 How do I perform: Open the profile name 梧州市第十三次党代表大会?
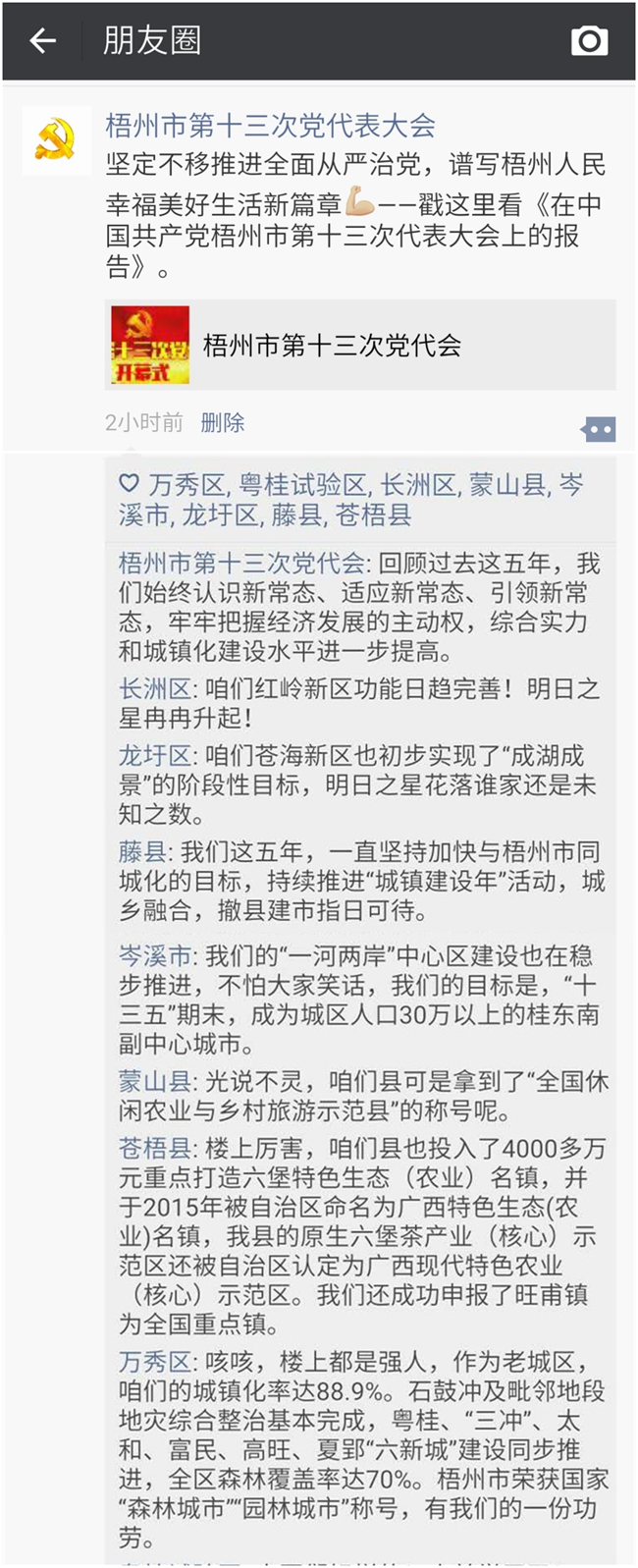(x=270, y=126)
